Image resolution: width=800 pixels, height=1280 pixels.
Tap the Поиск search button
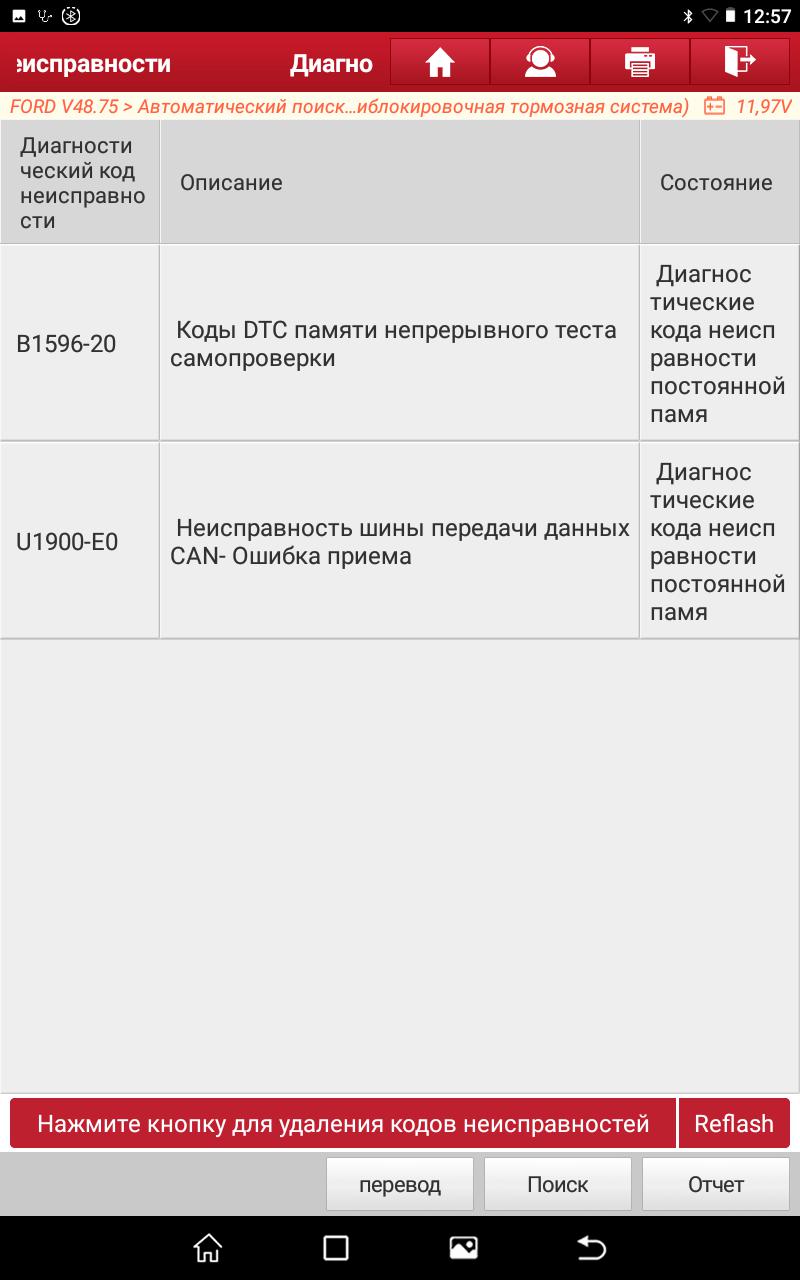558,1185
